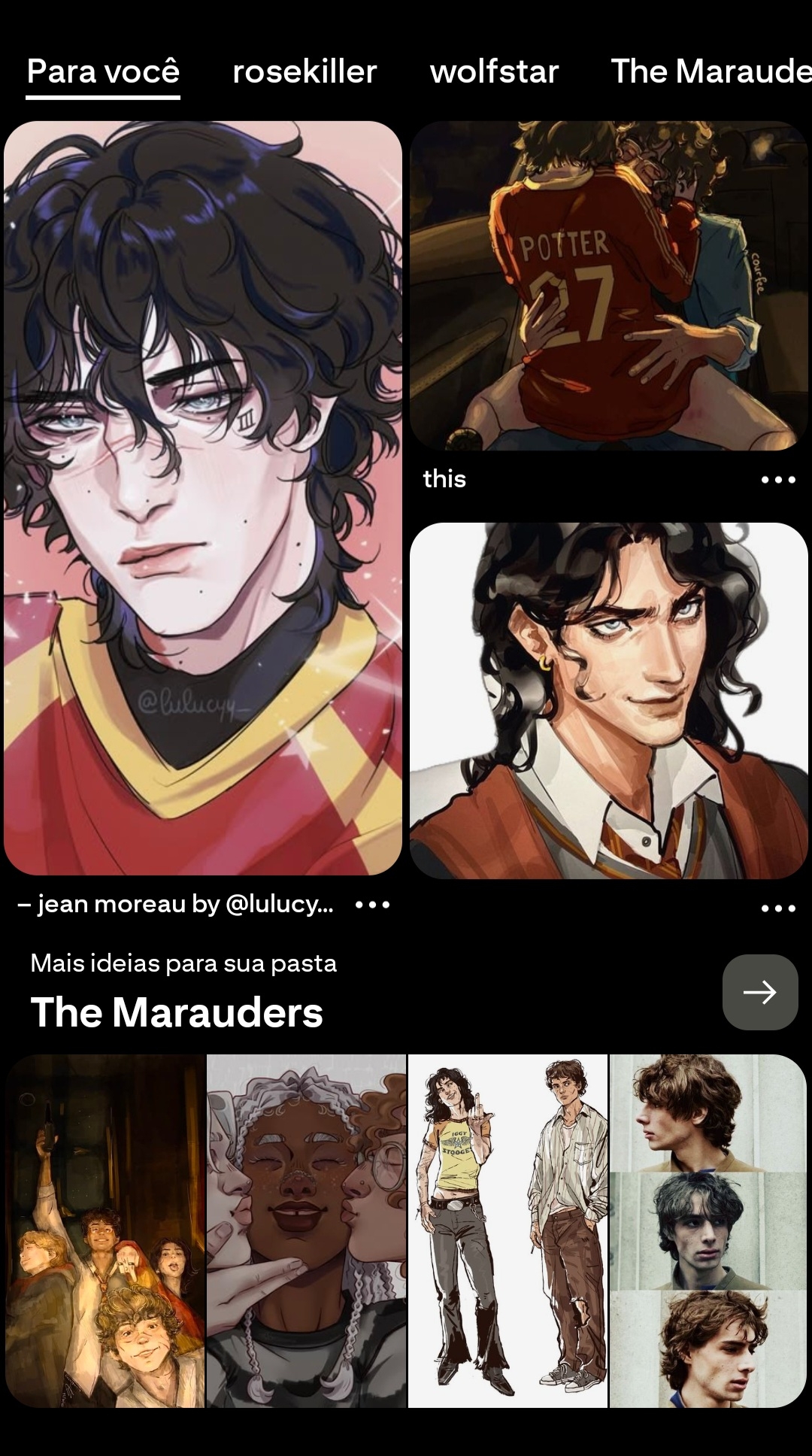Open the group celebrating pin thumbnail

click(x=105, y=1230)
